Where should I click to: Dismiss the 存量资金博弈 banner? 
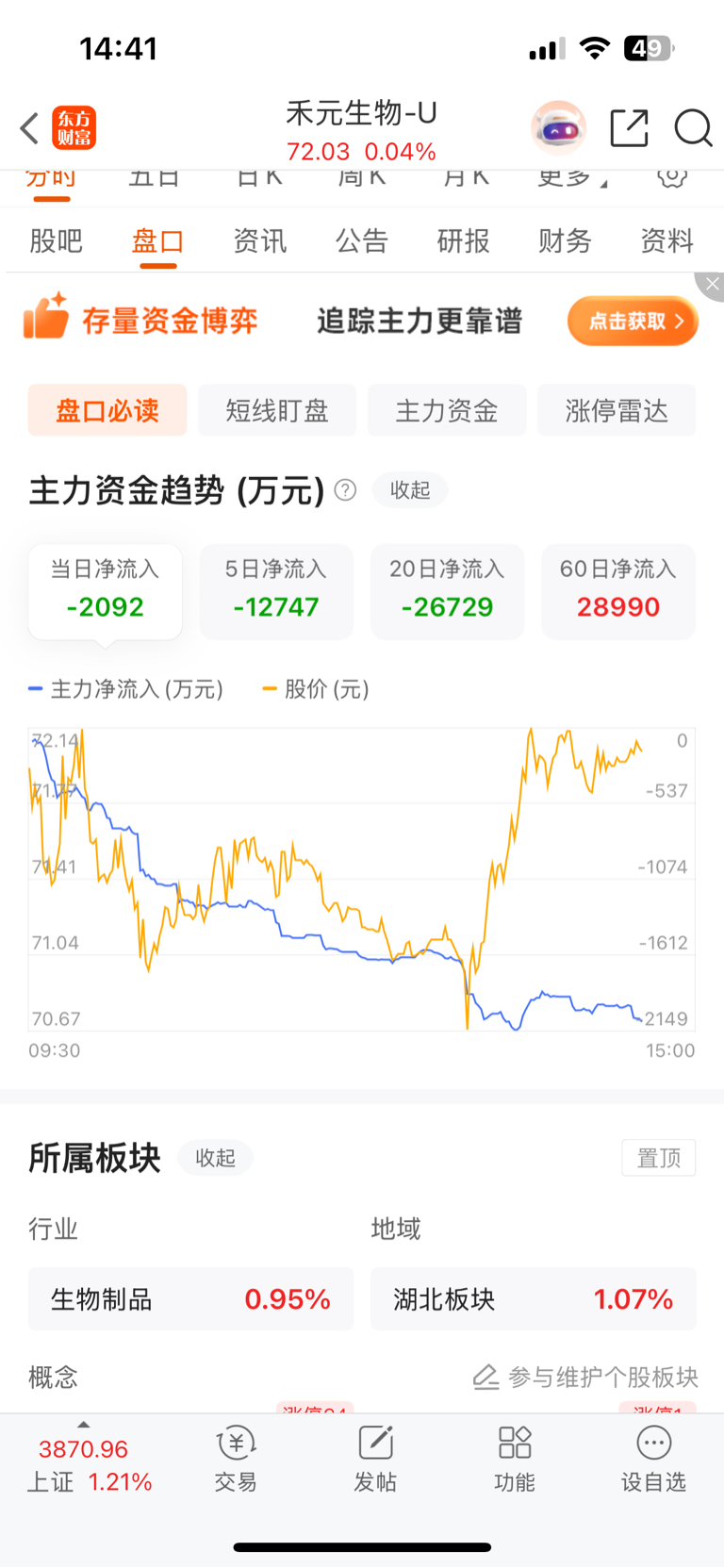pos(712,284)
